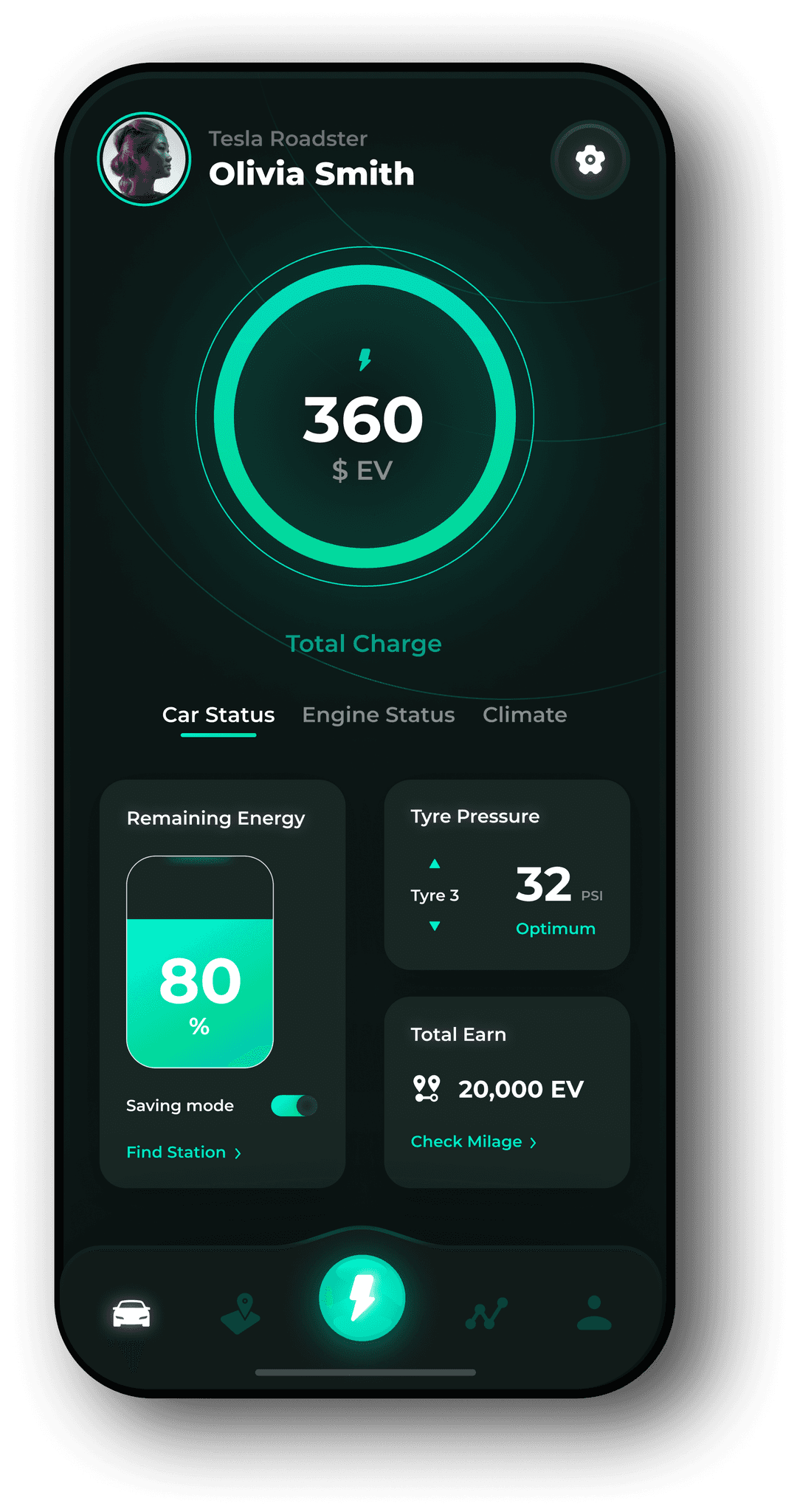797x1512 pixels.
Task: Open settings via the gear icon
Action: point(590,159)
